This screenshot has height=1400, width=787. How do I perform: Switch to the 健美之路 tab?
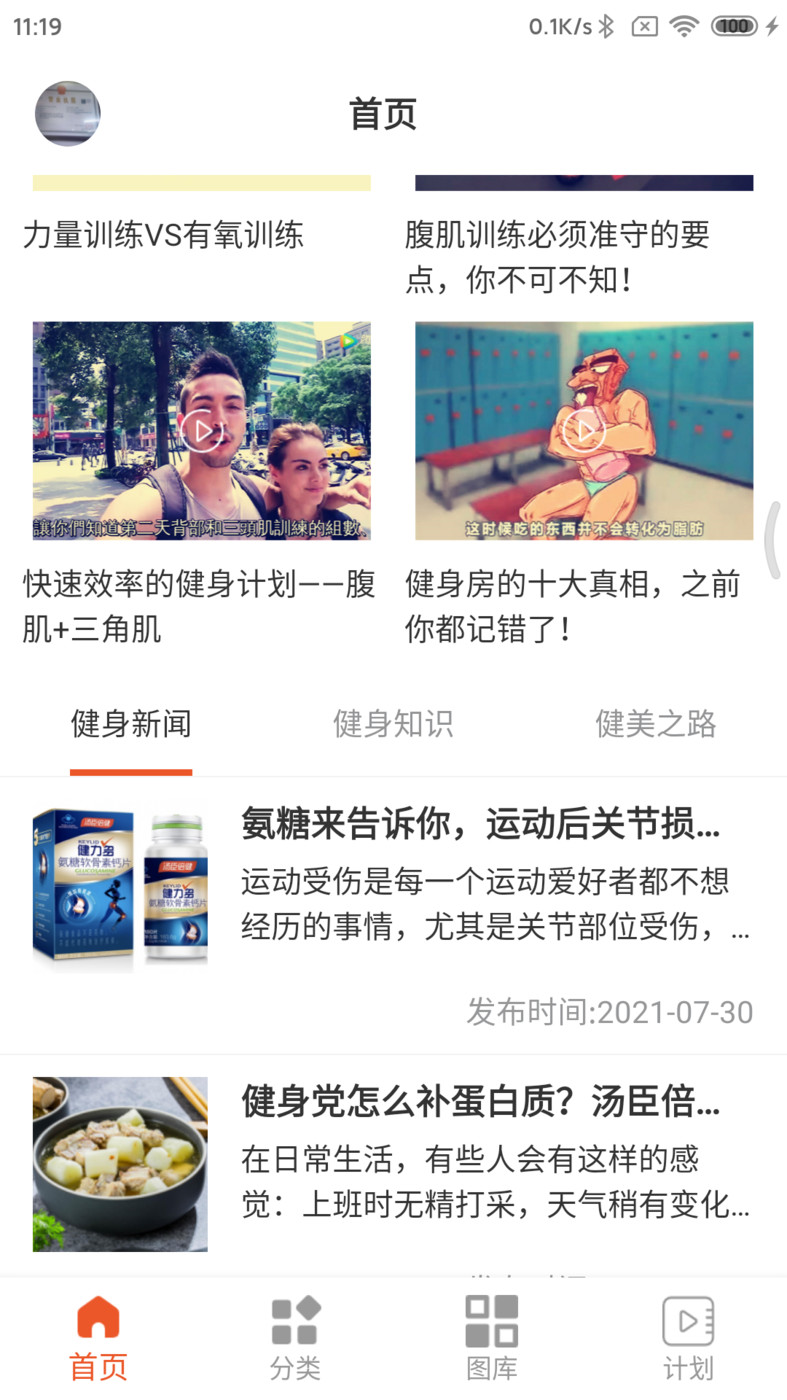point(655,724)
